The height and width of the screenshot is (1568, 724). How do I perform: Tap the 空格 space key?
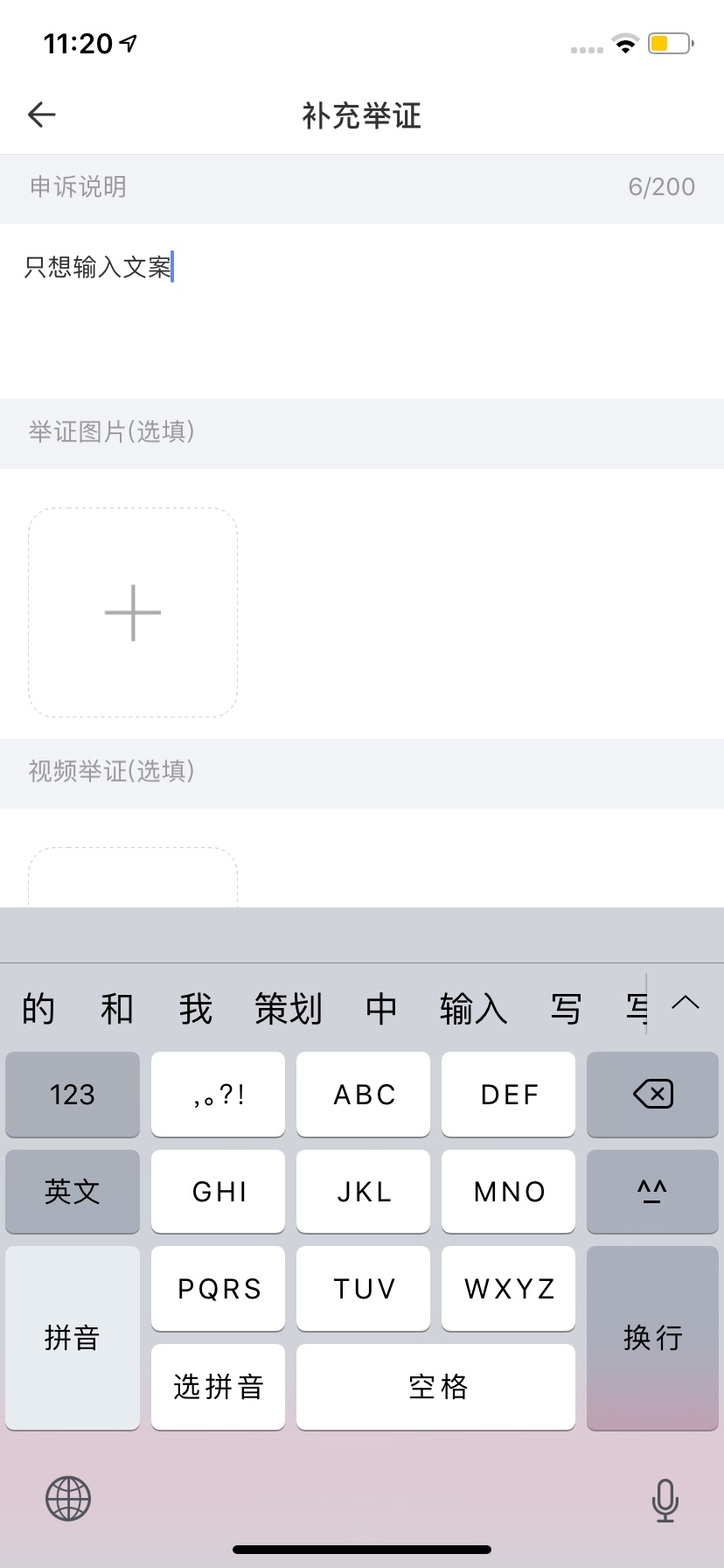[x=436, y=1387]
